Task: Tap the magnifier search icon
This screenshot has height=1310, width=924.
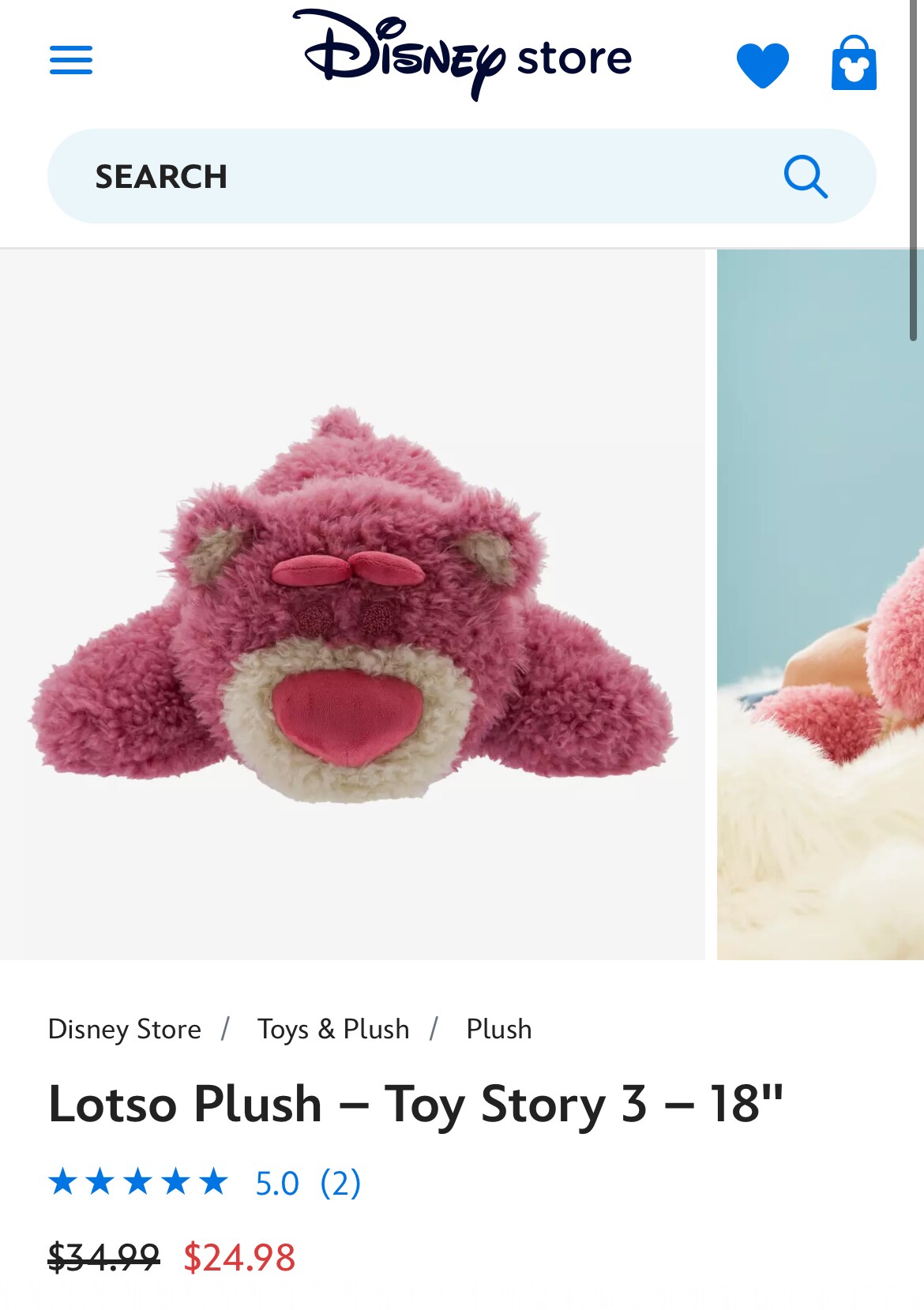Action: click(x=805, y=176)
